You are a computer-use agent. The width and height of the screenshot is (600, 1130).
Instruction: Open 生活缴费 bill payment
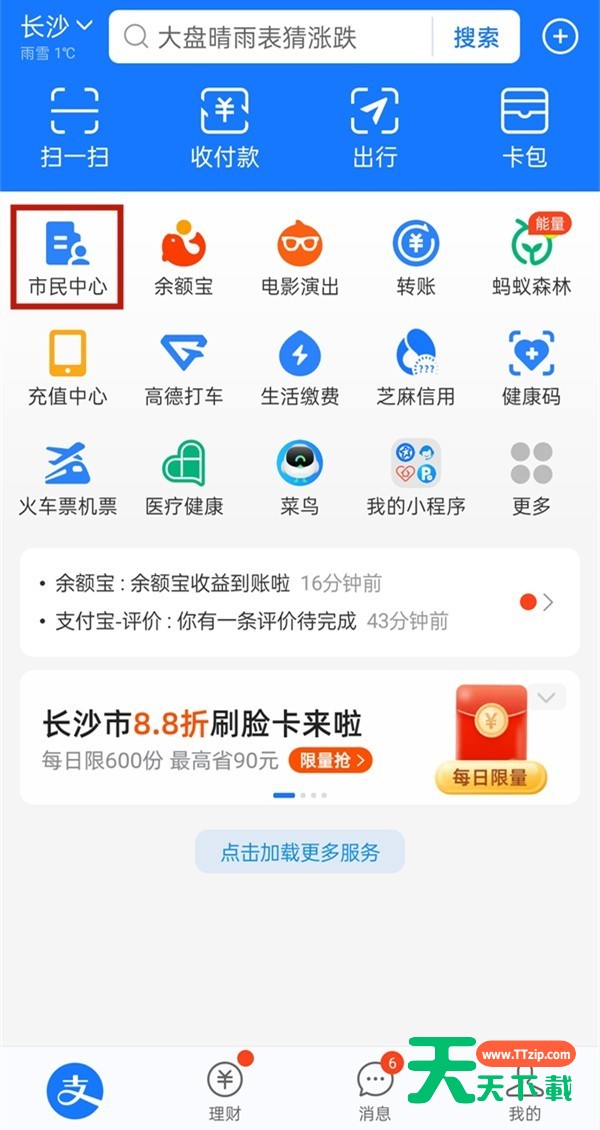(300, 367)
